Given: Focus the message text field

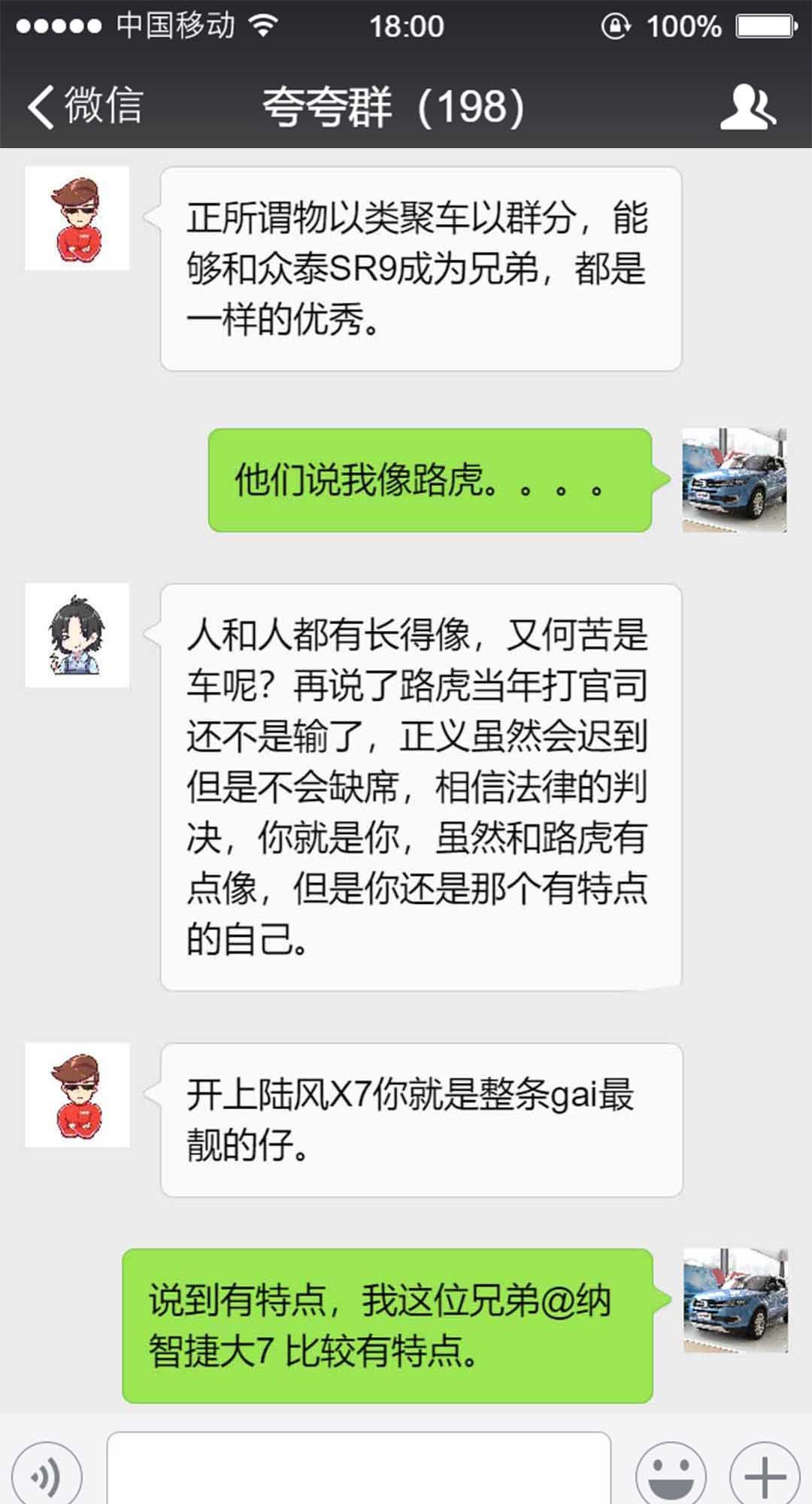Looking at the screenshot, I should 359,1470.
